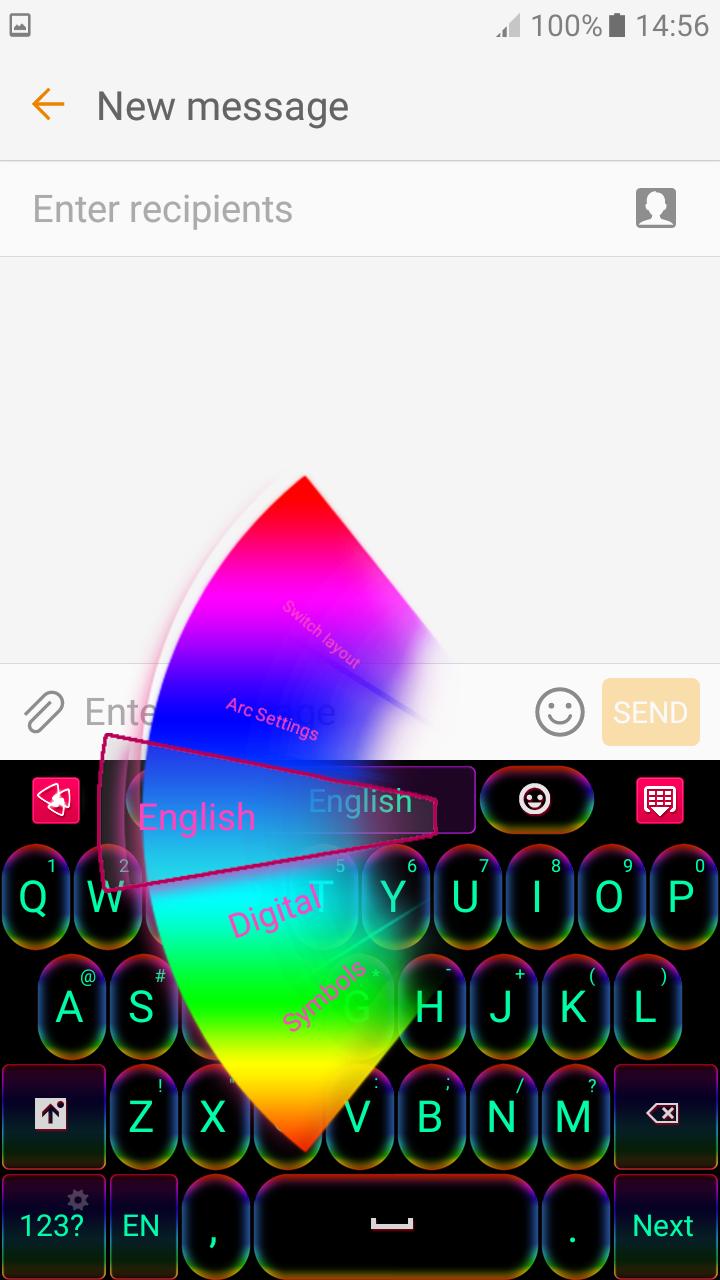Tap the Next key

tap(663, 1226)
